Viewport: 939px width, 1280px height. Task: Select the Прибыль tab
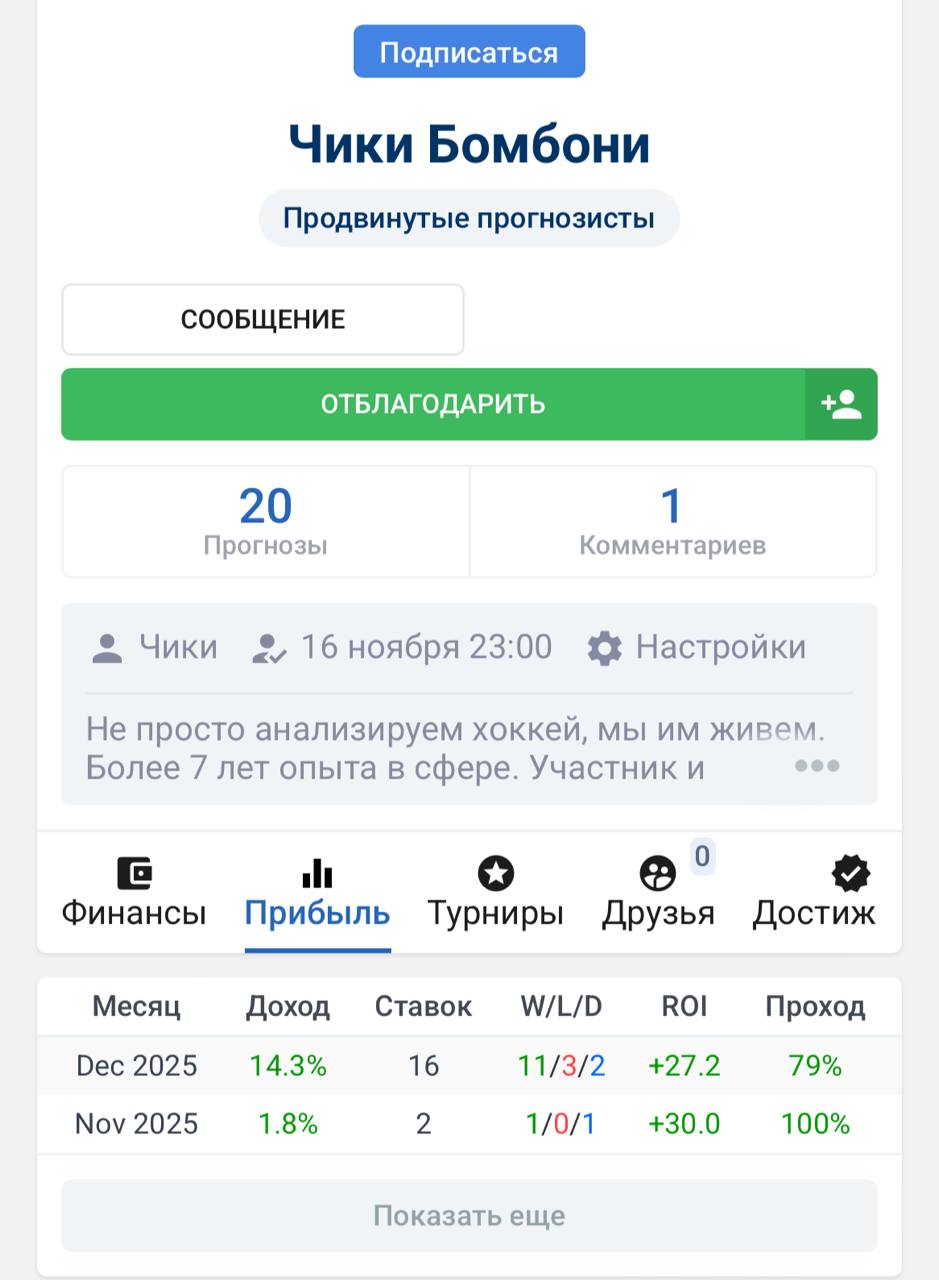[x=317, y=893]
